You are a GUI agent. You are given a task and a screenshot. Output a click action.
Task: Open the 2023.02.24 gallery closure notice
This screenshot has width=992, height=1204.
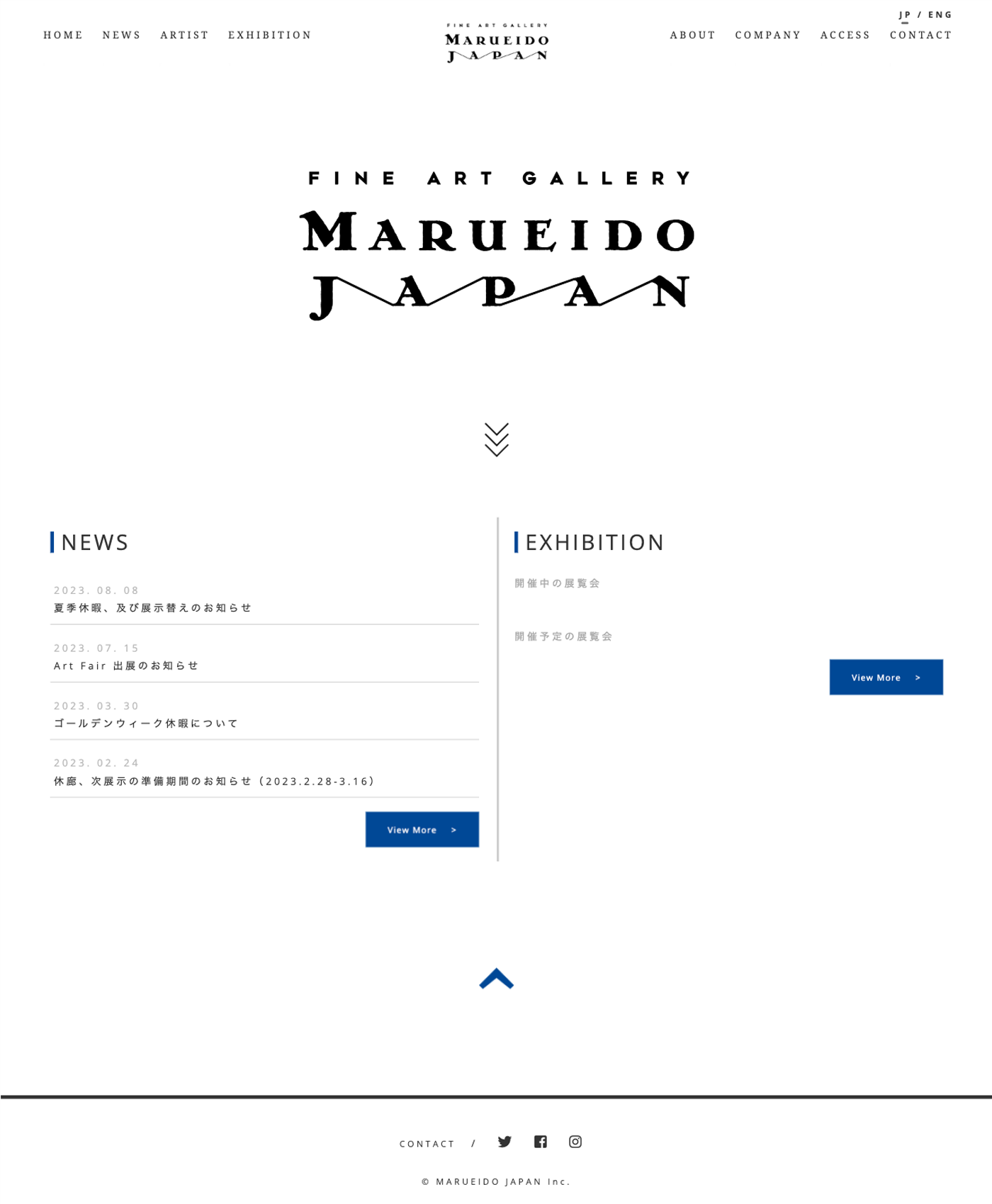tap(214, 781)
